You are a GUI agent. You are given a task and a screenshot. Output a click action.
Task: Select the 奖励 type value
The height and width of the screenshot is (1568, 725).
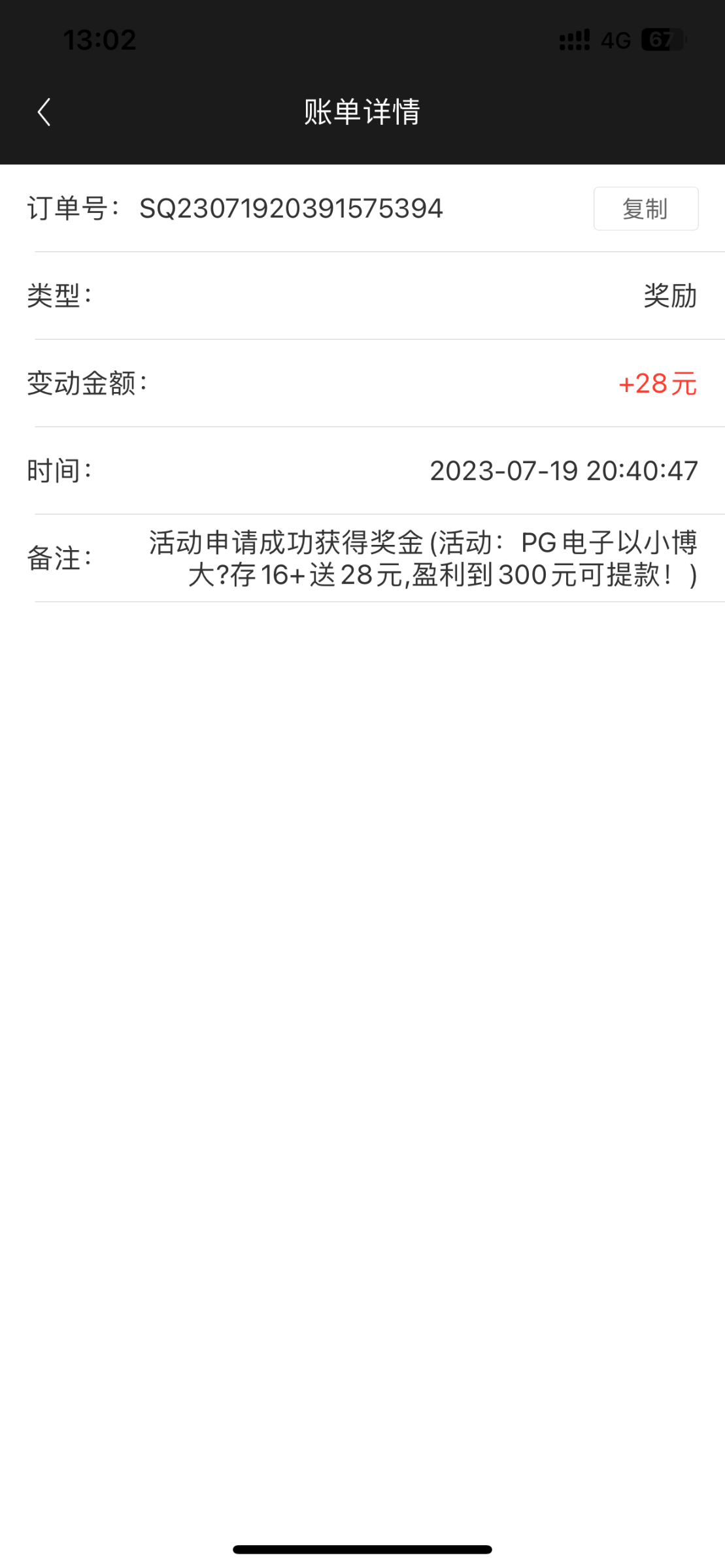point(668,296)
